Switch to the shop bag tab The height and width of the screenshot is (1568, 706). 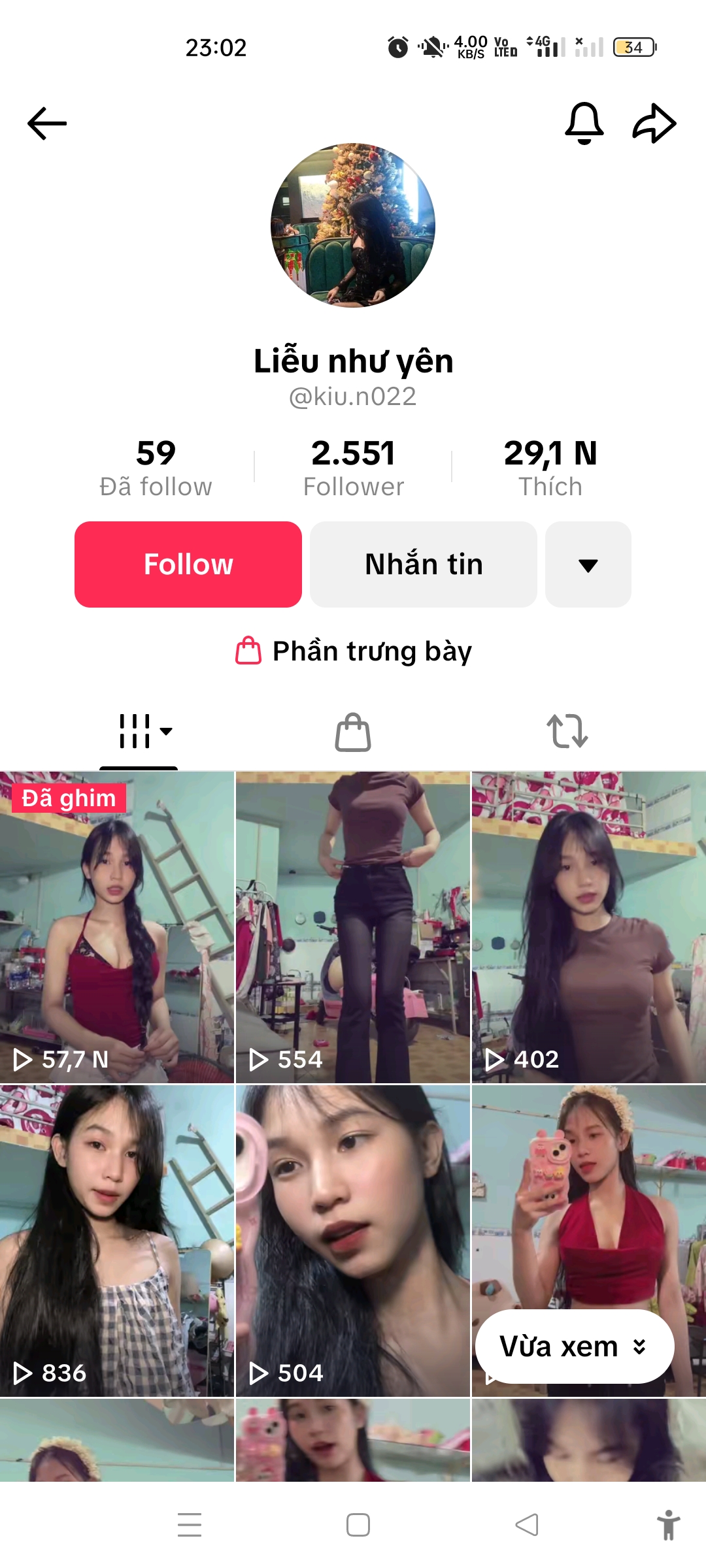pos(353,732)
